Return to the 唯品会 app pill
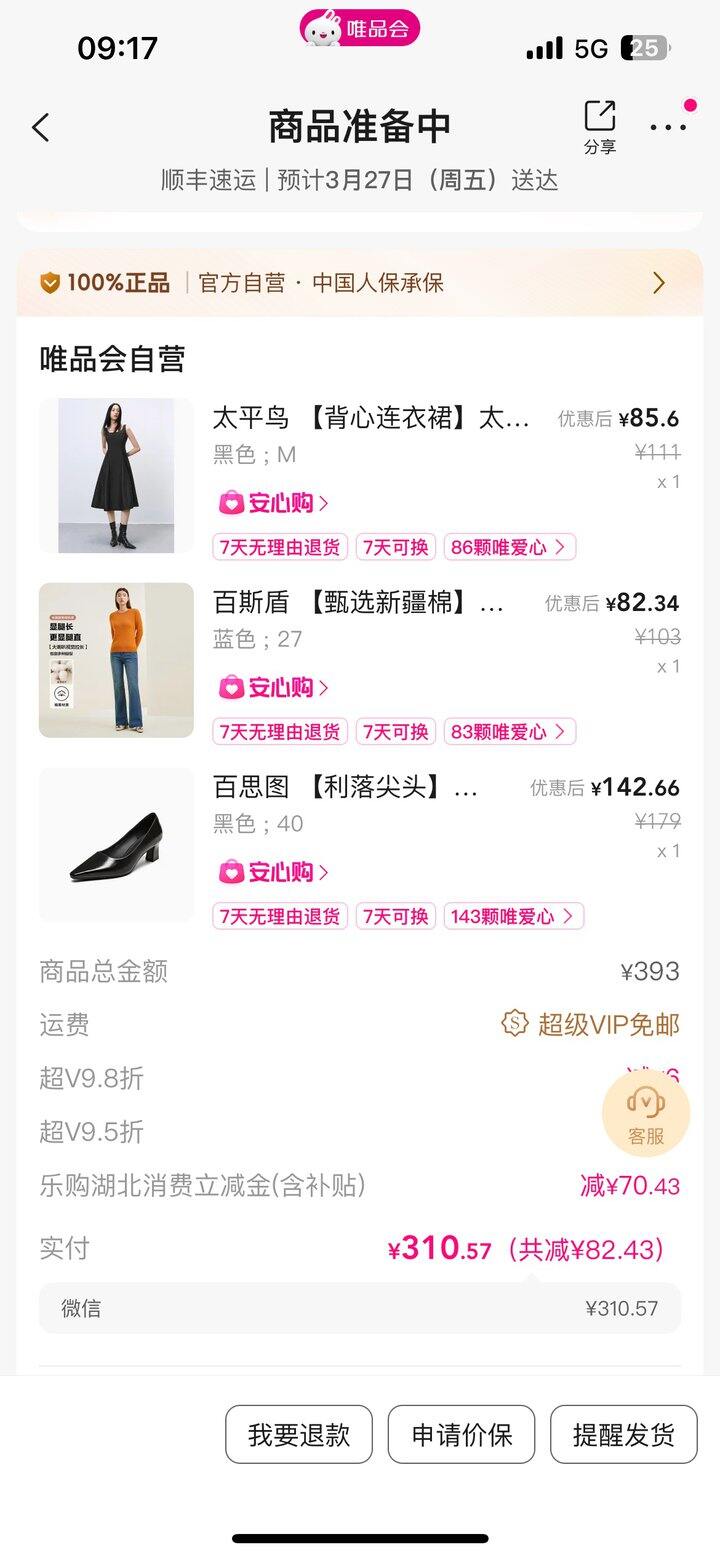The image size is (720, 1558). 360,29
